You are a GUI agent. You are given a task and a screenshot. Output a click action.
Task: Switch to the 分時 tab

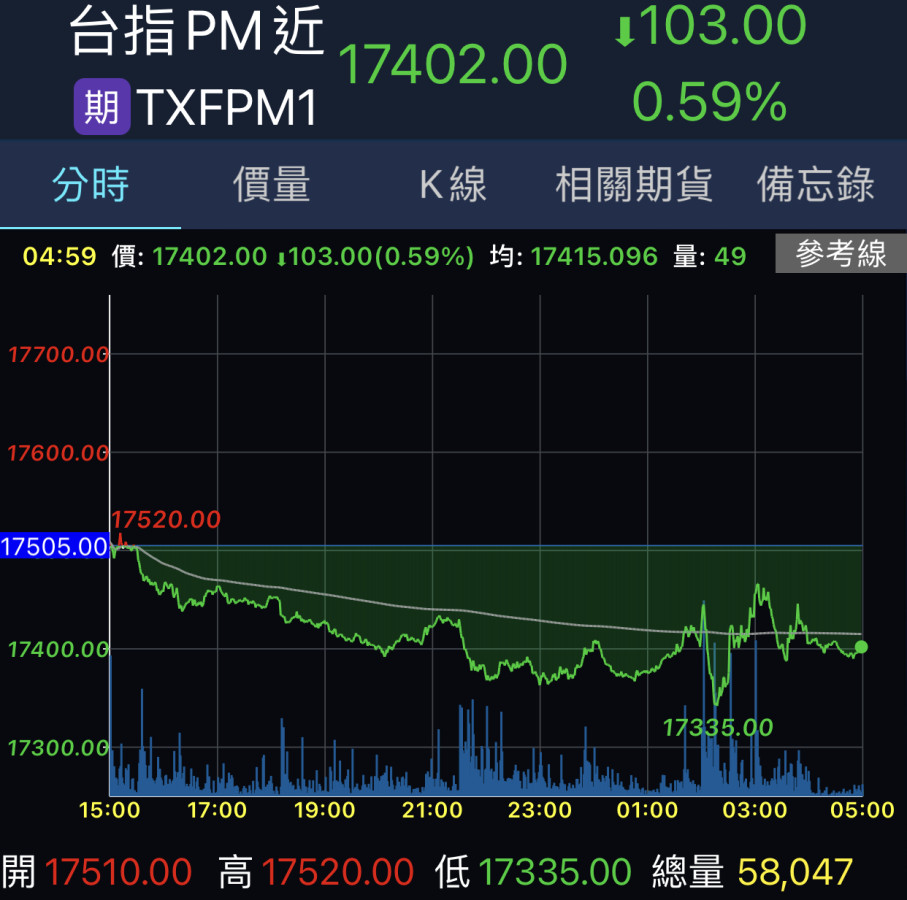click(x=91, y=185)
